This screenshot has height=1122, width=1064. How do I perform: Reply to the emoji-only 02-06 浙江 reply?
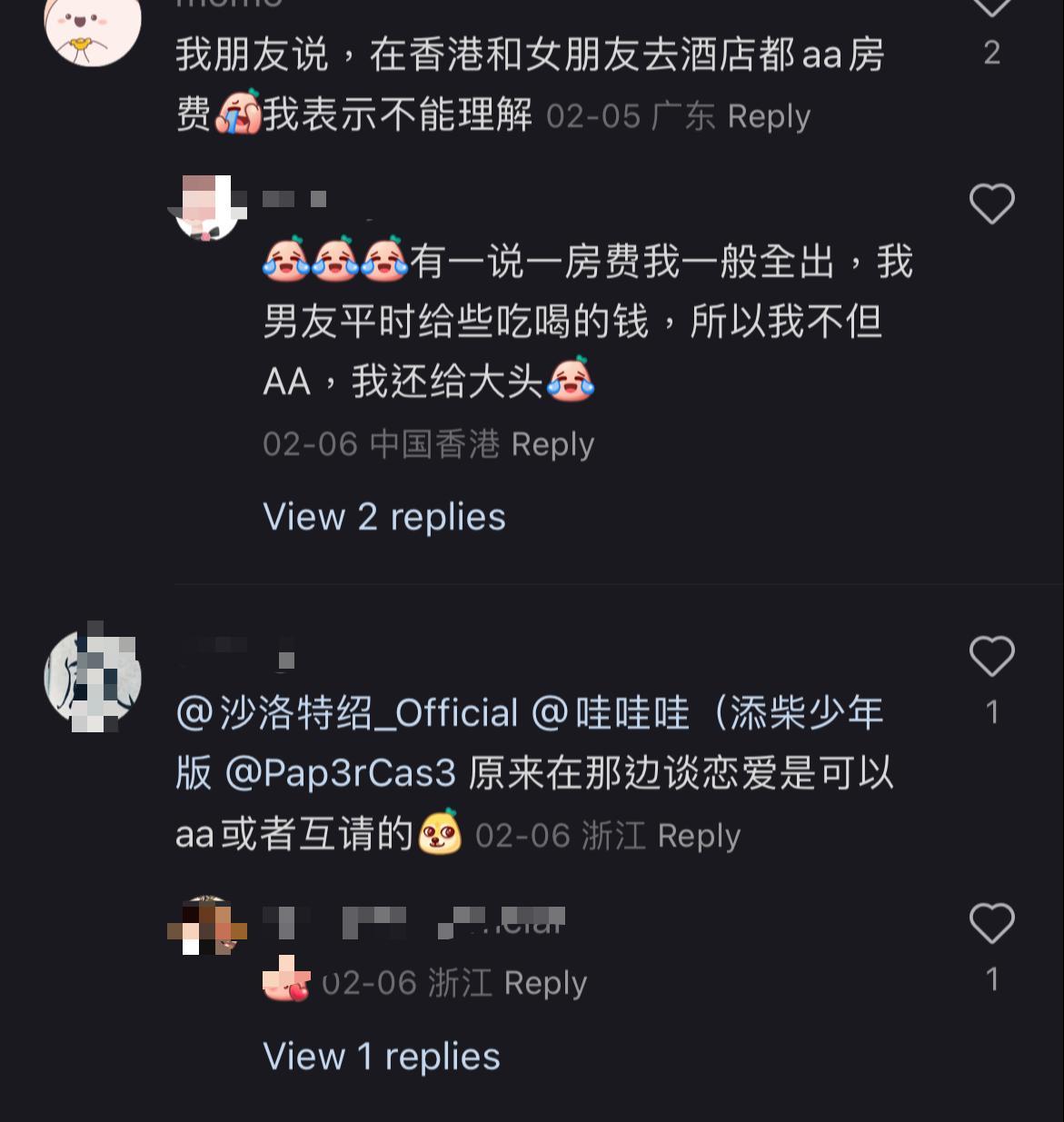(545, 983)
